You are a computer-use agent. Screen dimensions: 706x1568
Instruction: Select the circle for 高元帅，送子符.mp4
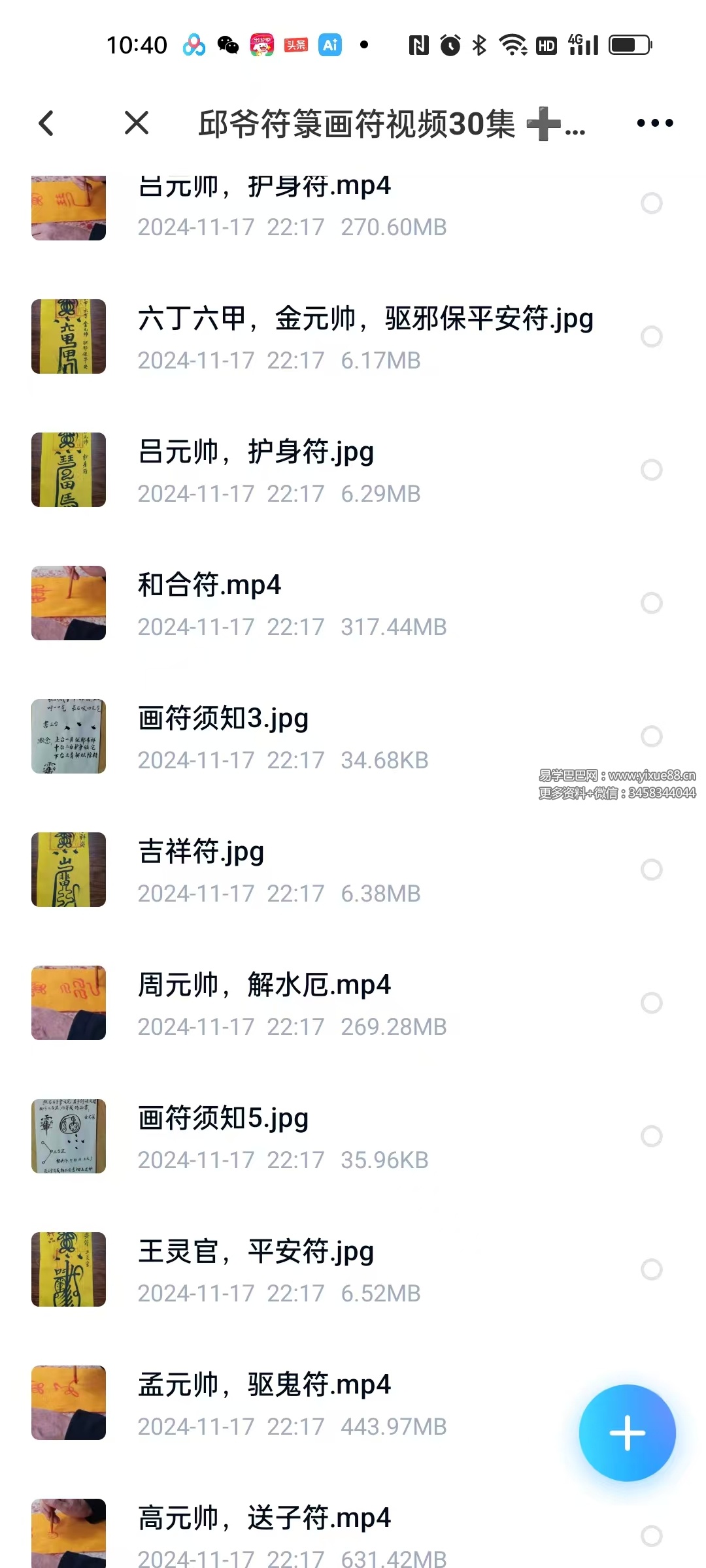(651, 1536)
